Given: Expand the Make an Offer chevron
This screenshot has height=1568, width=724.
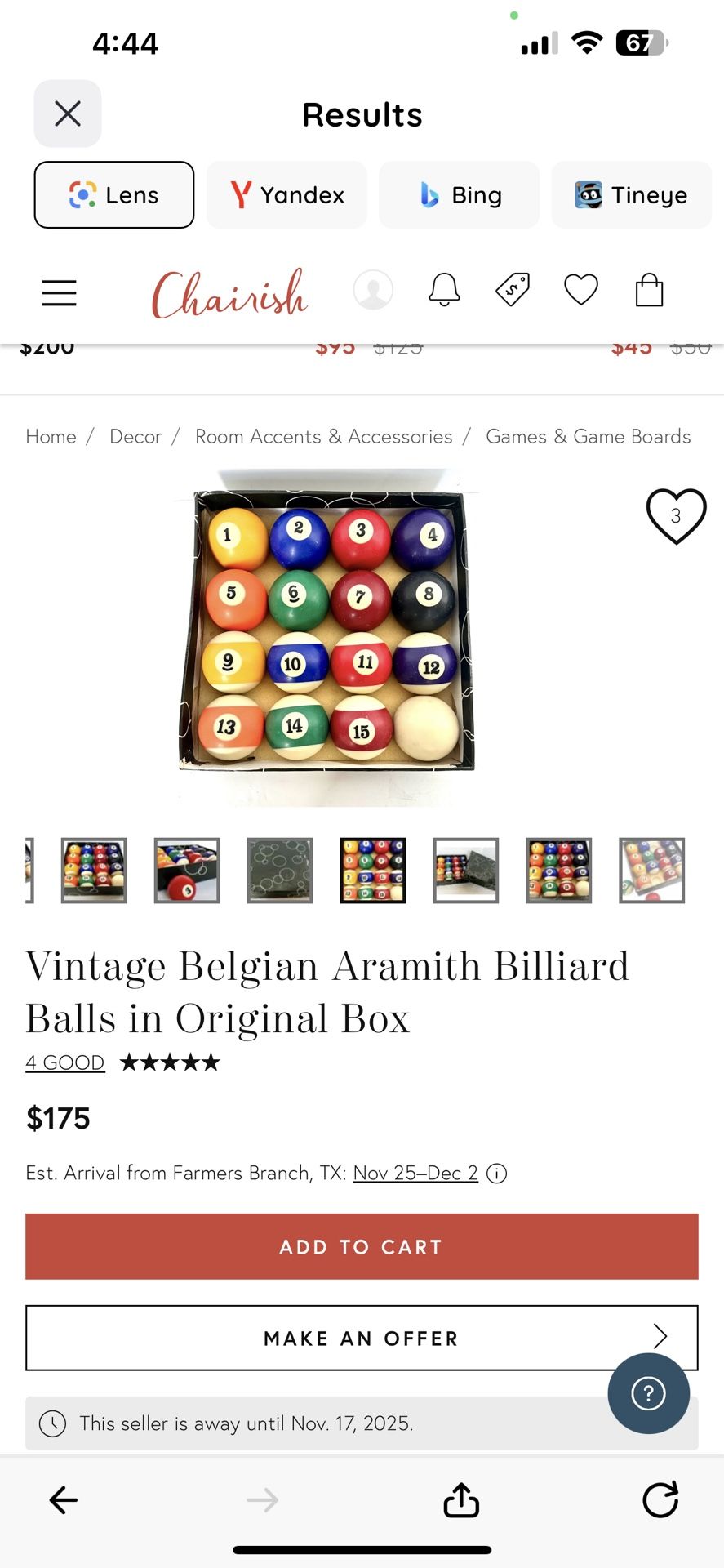Looking at the screenshot, I should (x=660, y=1338).
